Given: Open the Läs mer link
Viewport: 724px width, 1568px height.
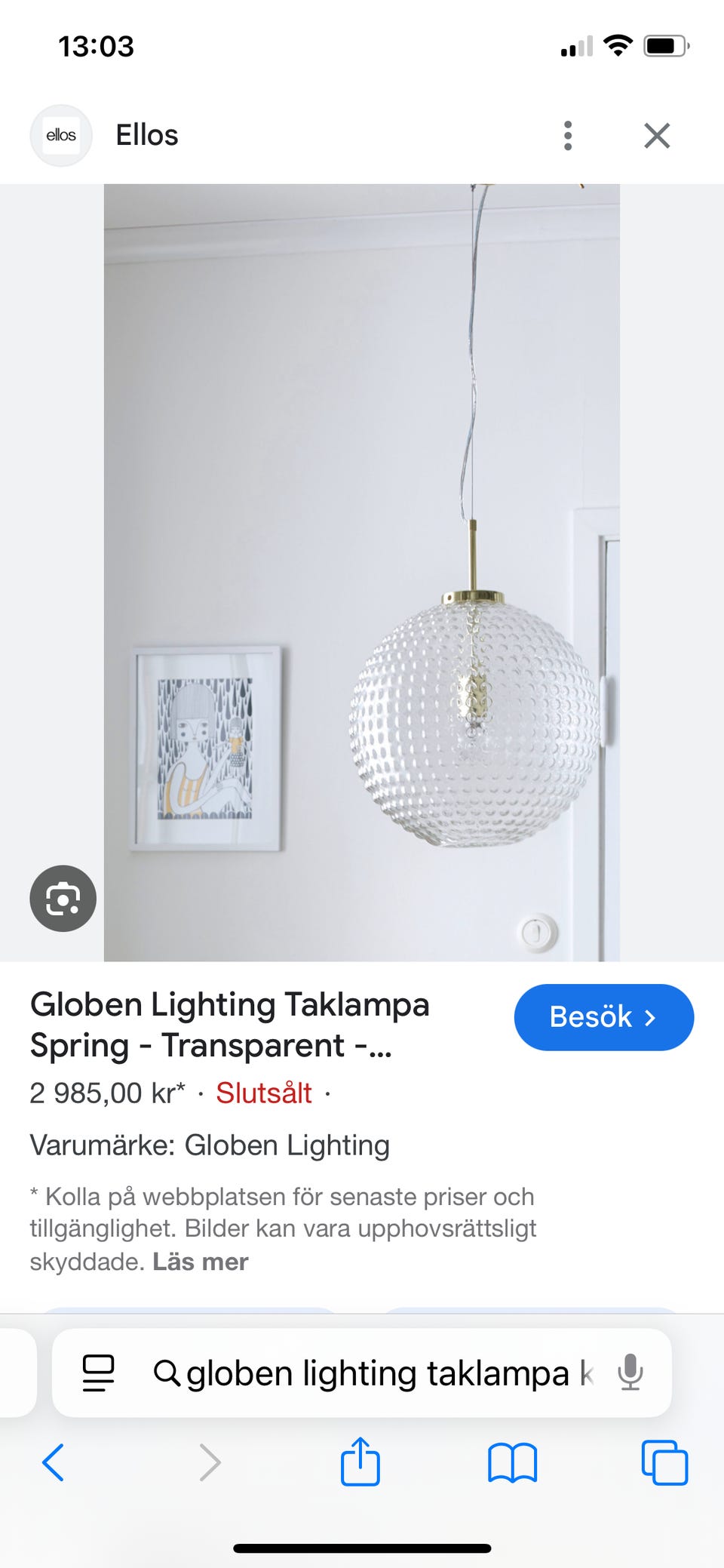Looking at the screenshot, I should tap(200, 1261).
